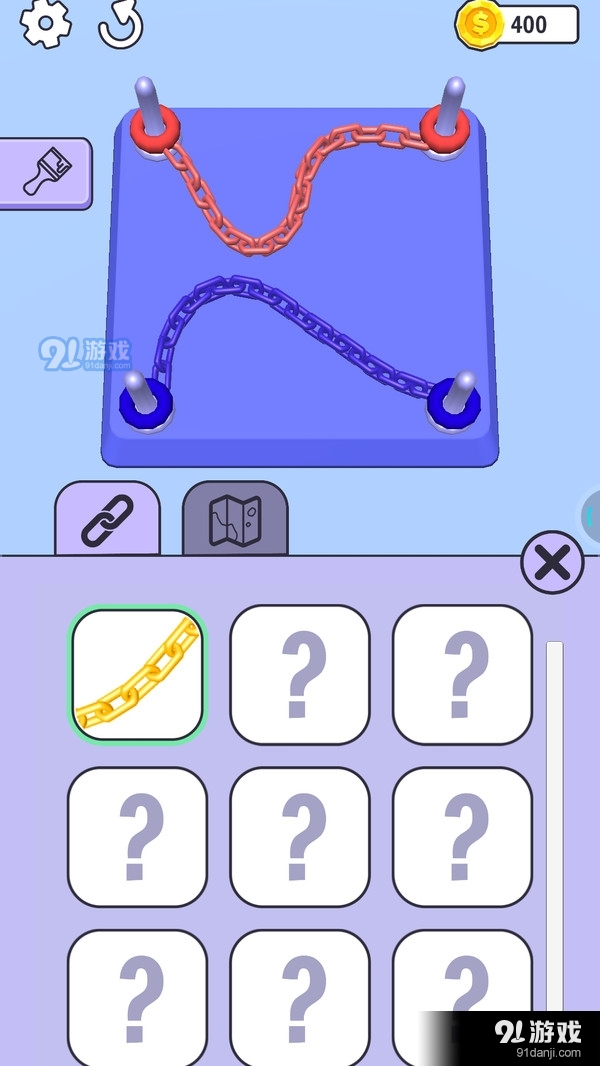This screenshot has height=1066, width=600.
Task: Switch to the map themes tab
Action: [x=235, y=520]
